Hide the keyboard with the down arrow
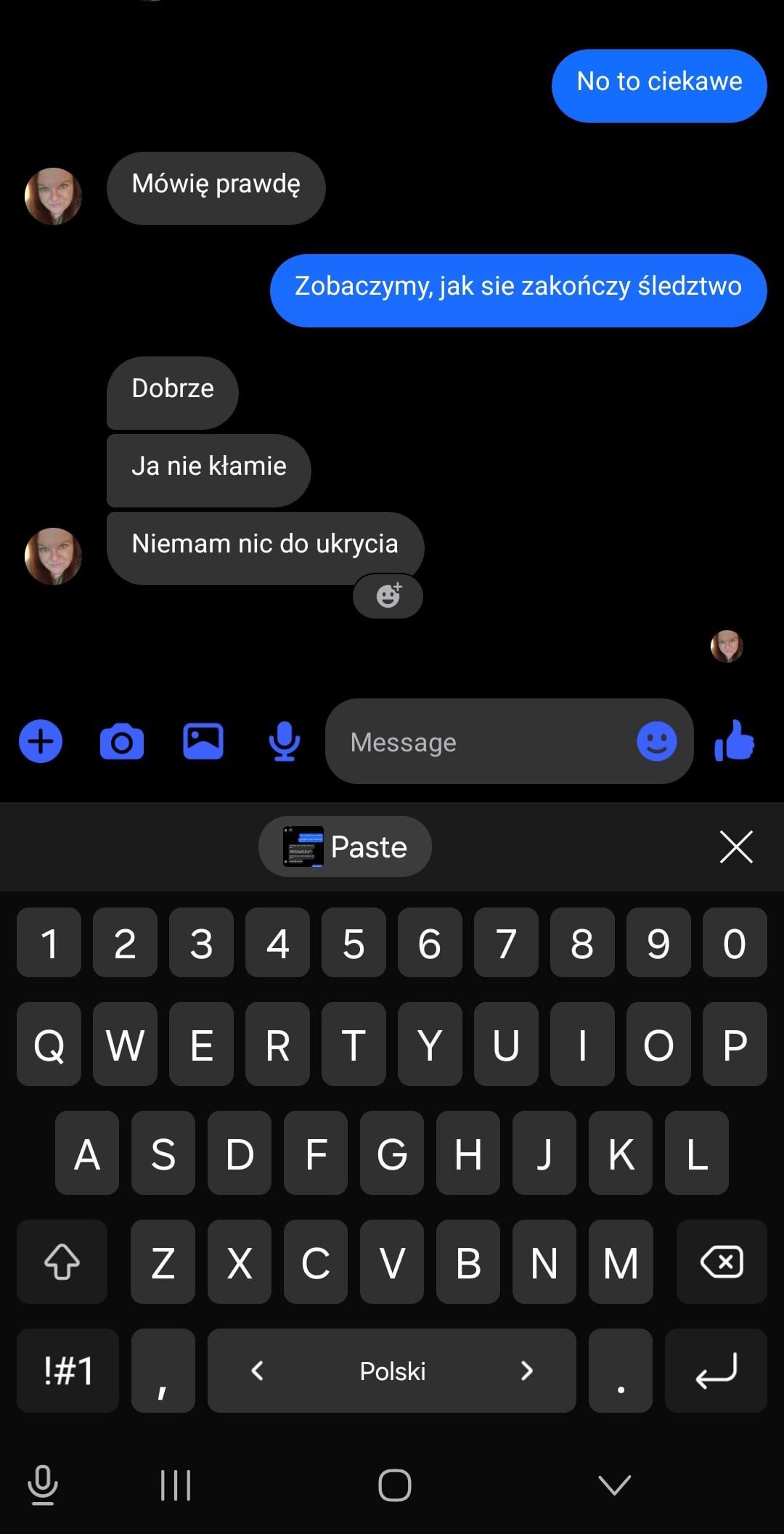The height and width of the screenshot is (1534, 784). [x=614, y=1485]
